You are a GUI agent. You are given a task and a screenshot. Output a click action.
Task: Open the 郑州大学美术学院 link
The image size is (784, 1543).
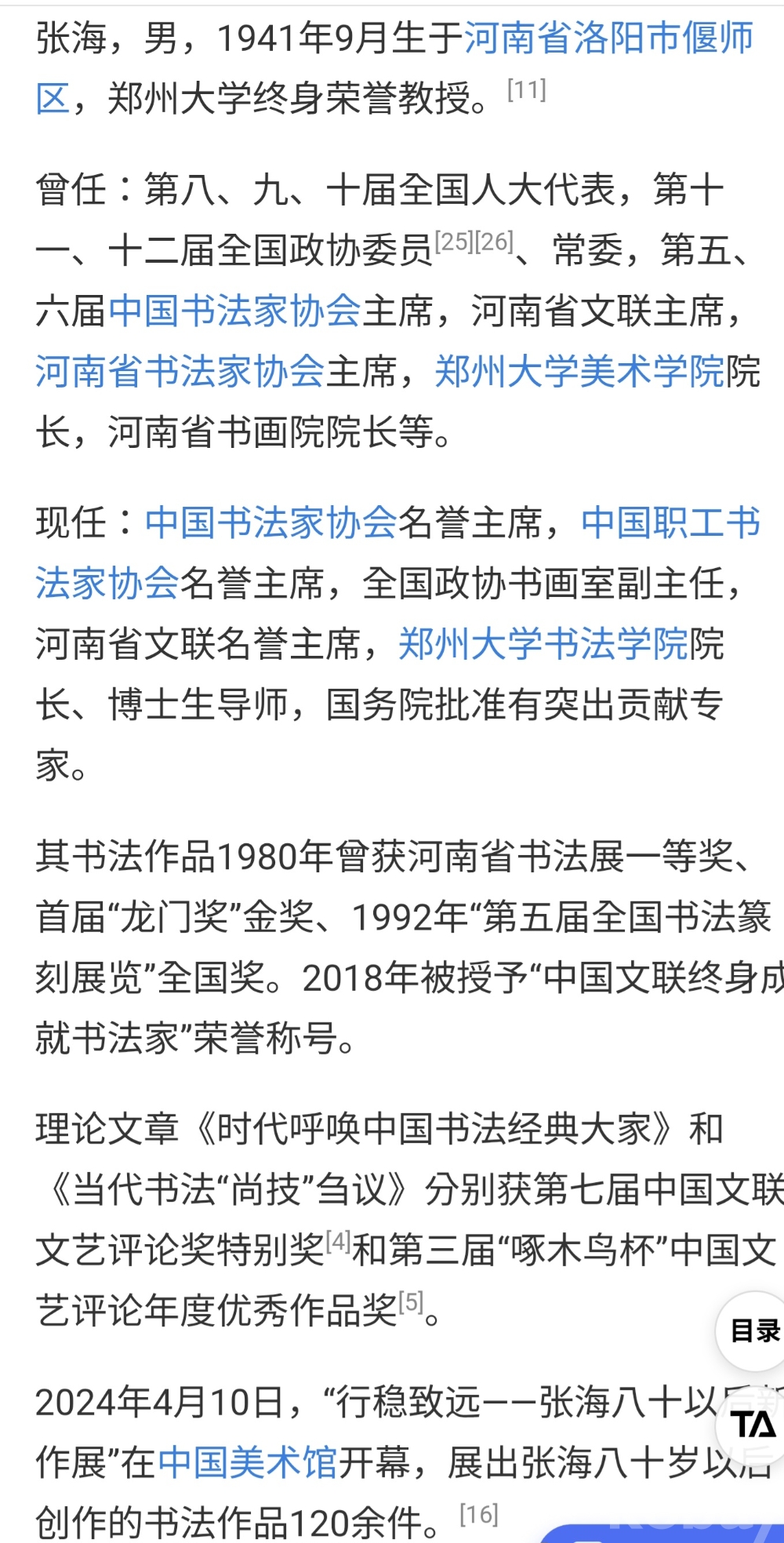[x=579, y=371]
